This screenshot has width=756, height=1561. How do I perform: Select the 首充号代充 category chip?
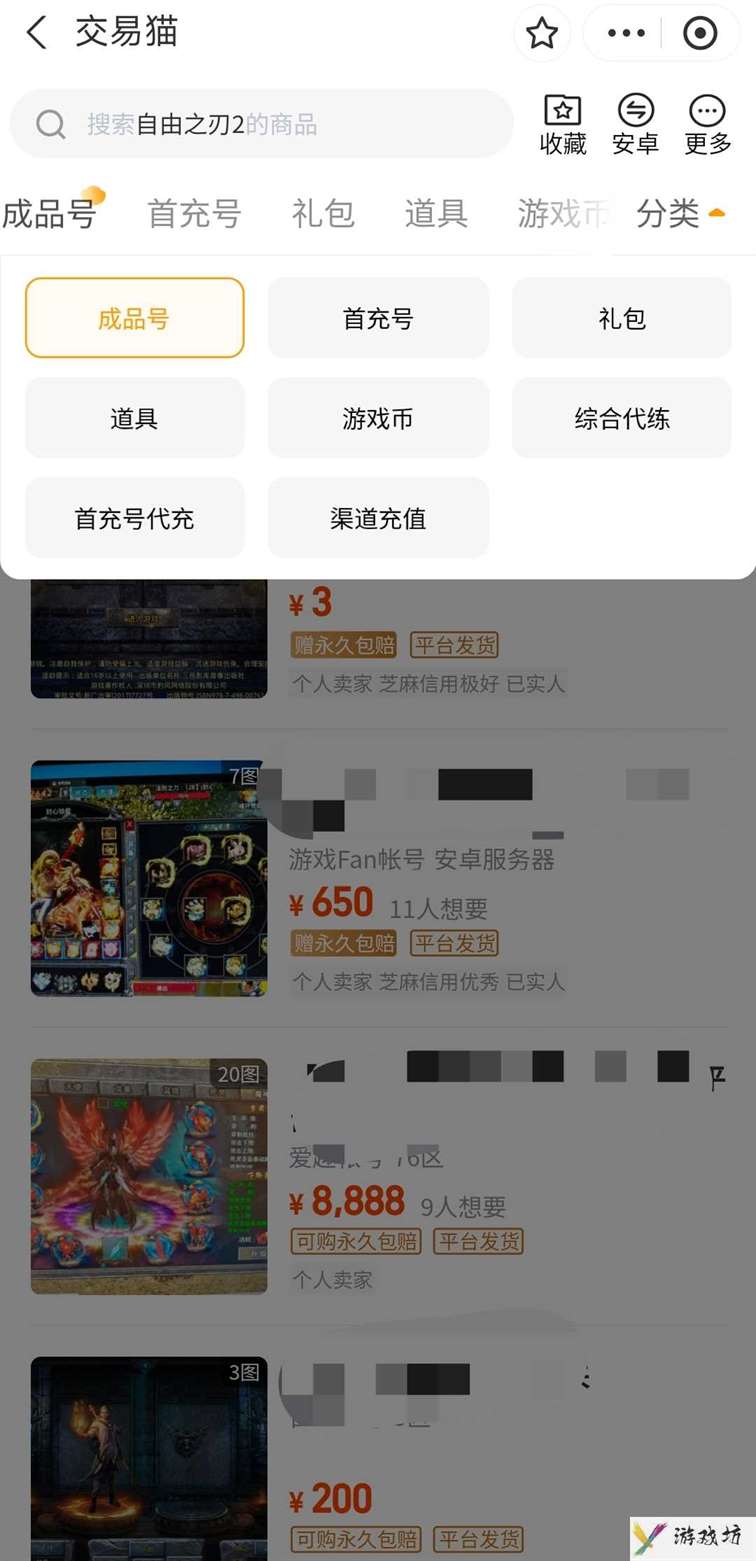pos(134,519)
